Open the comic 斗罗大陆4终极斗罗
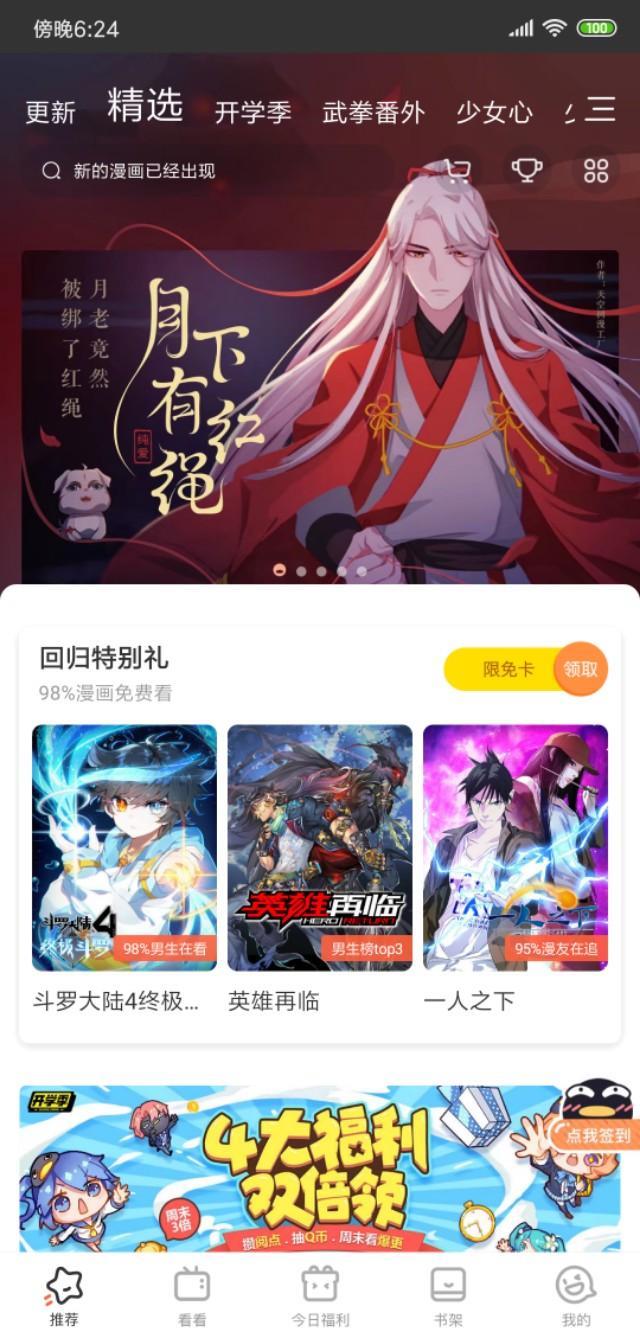 pyautogui.click(x=124, y=848)
